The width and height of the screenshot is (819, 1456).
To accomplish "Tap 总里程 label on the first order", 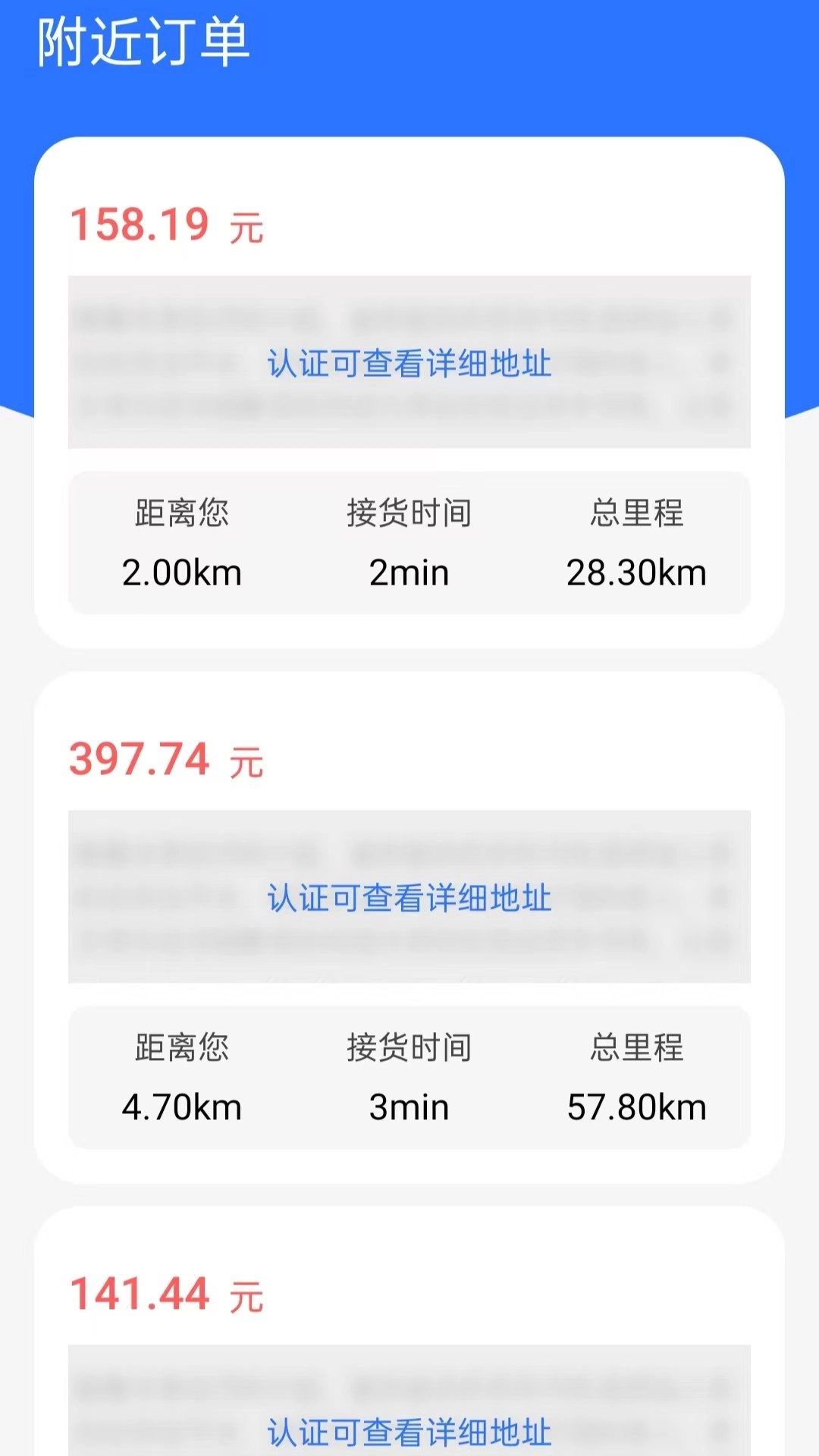I will [637, 513].
